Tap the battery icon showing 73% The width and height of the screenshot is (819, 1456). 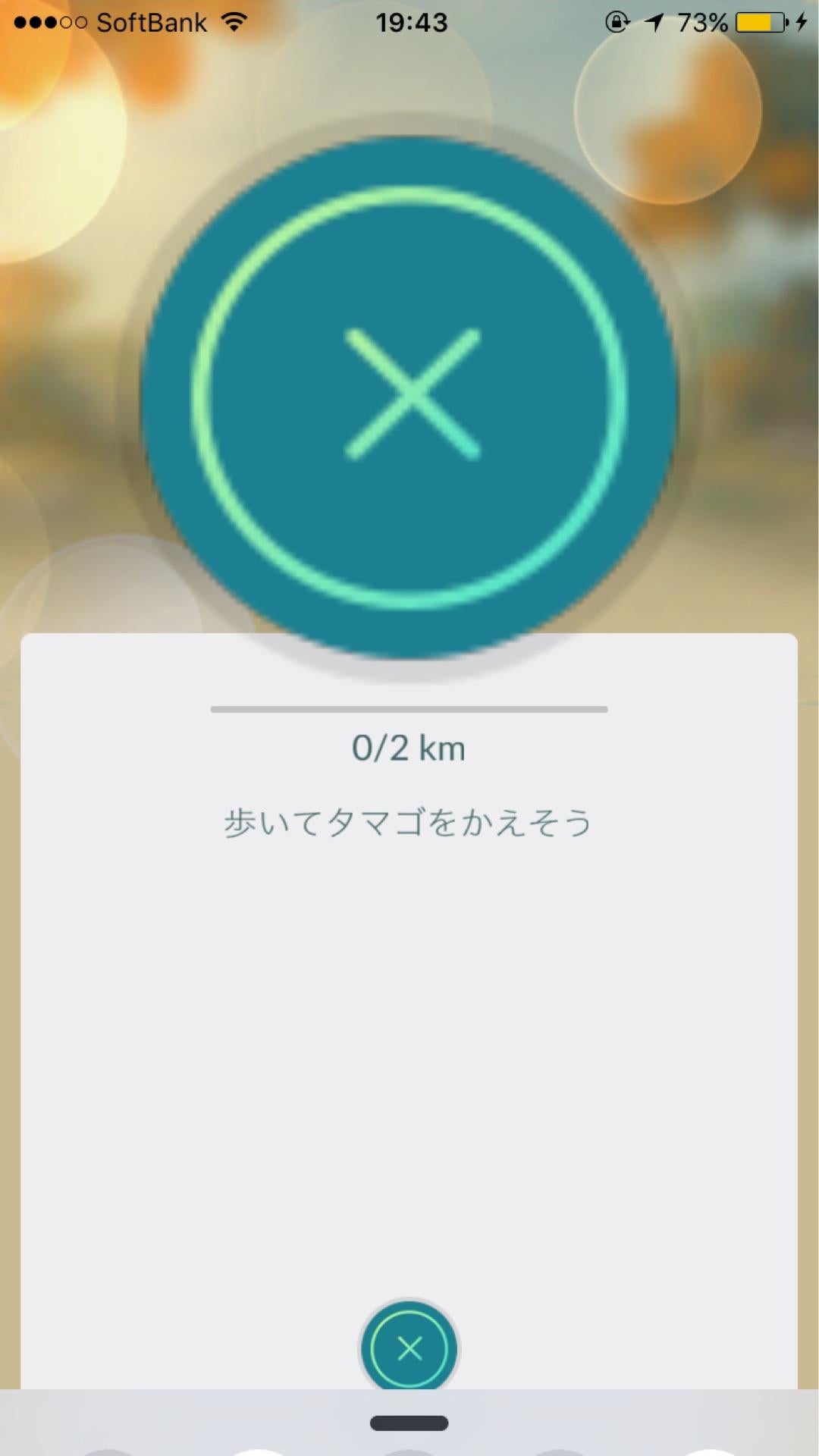click(x=758, y=22)
